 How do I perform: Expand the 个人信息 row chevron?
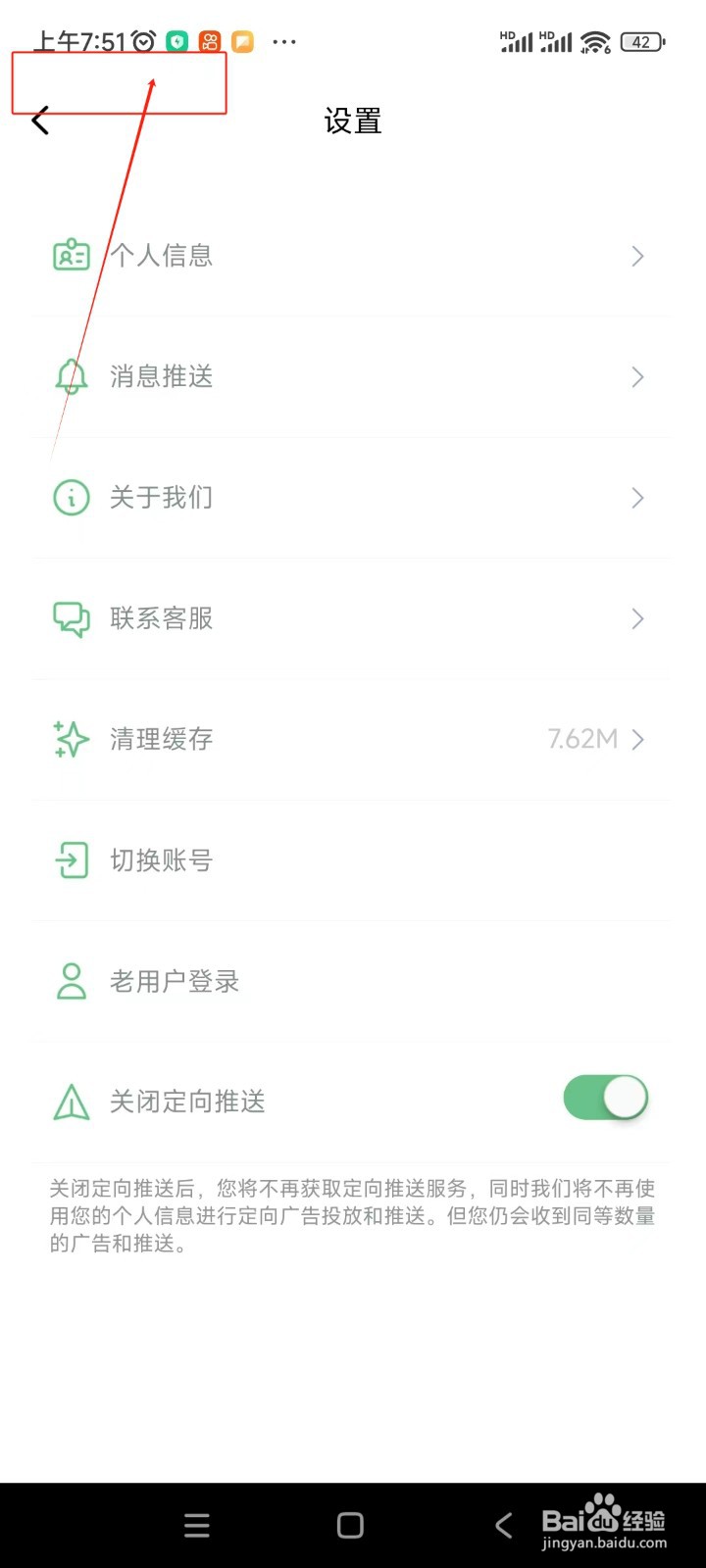[637, 256]
